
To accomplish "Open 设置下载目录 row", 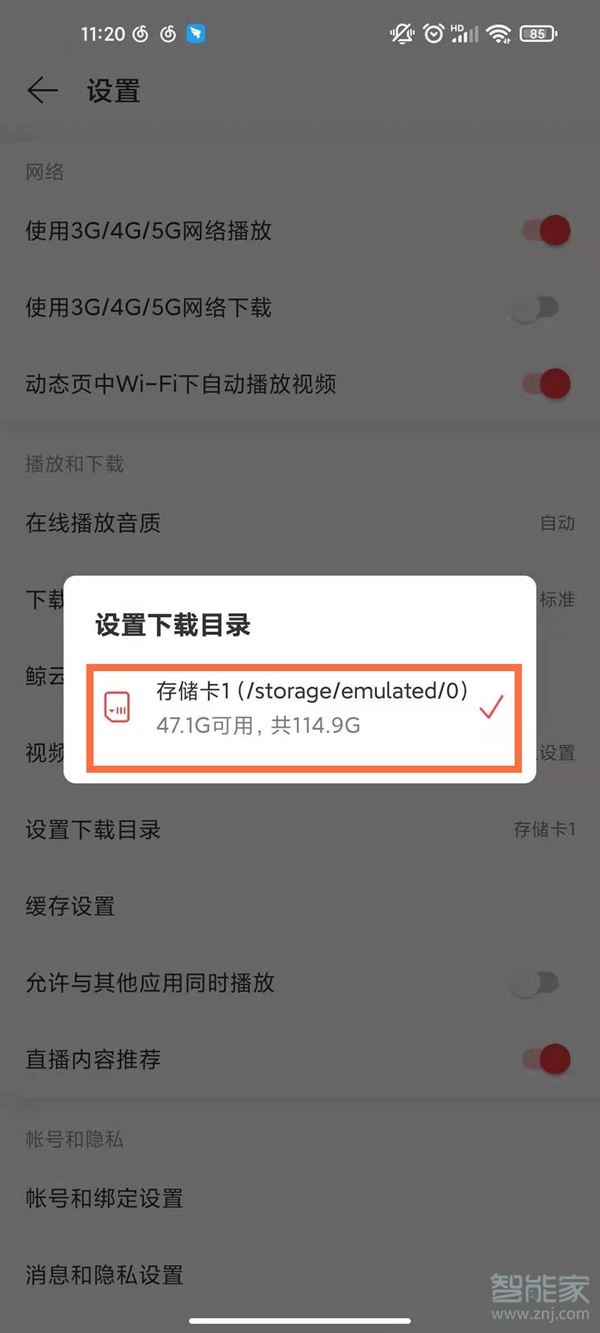I will pyautogui.click(x=300, y=830).
